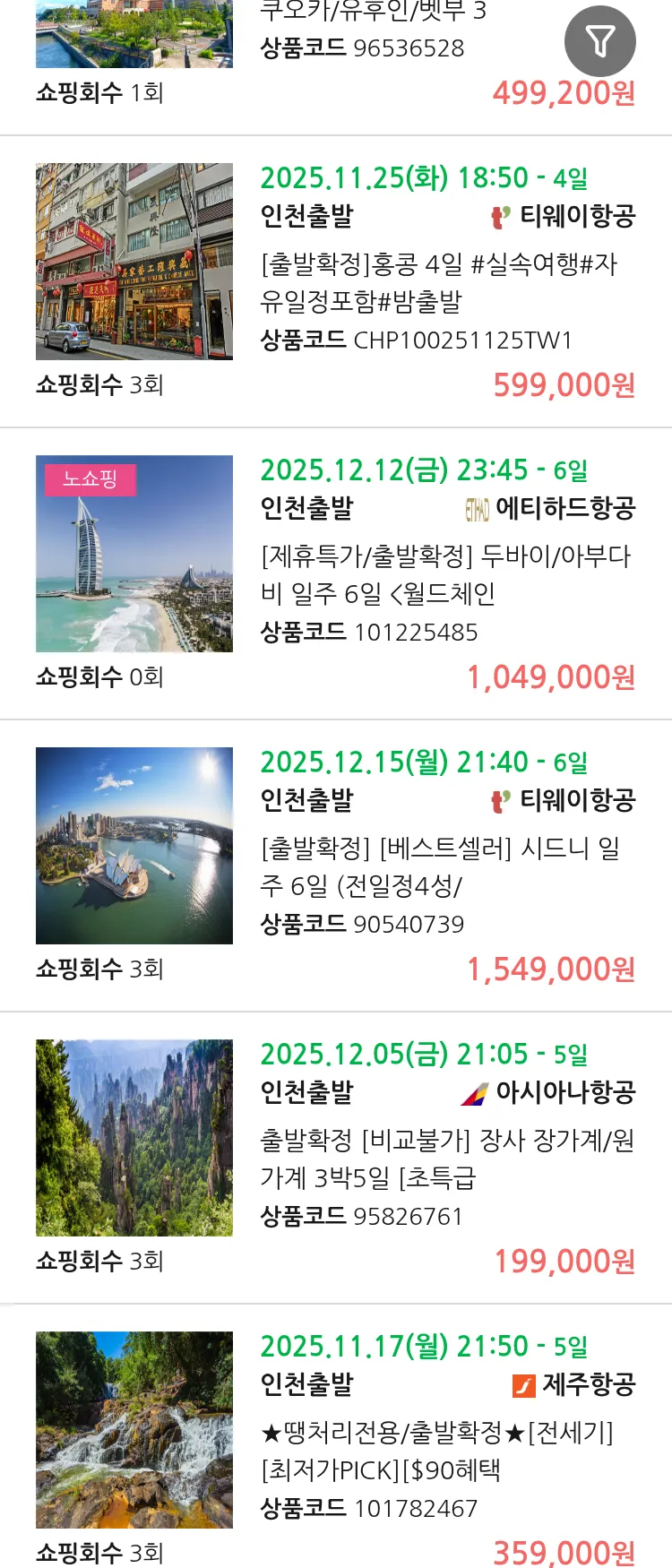Select the Sydney 6-day bestseller package
This screenshot has width=672, height=1568.
[439, 866]
